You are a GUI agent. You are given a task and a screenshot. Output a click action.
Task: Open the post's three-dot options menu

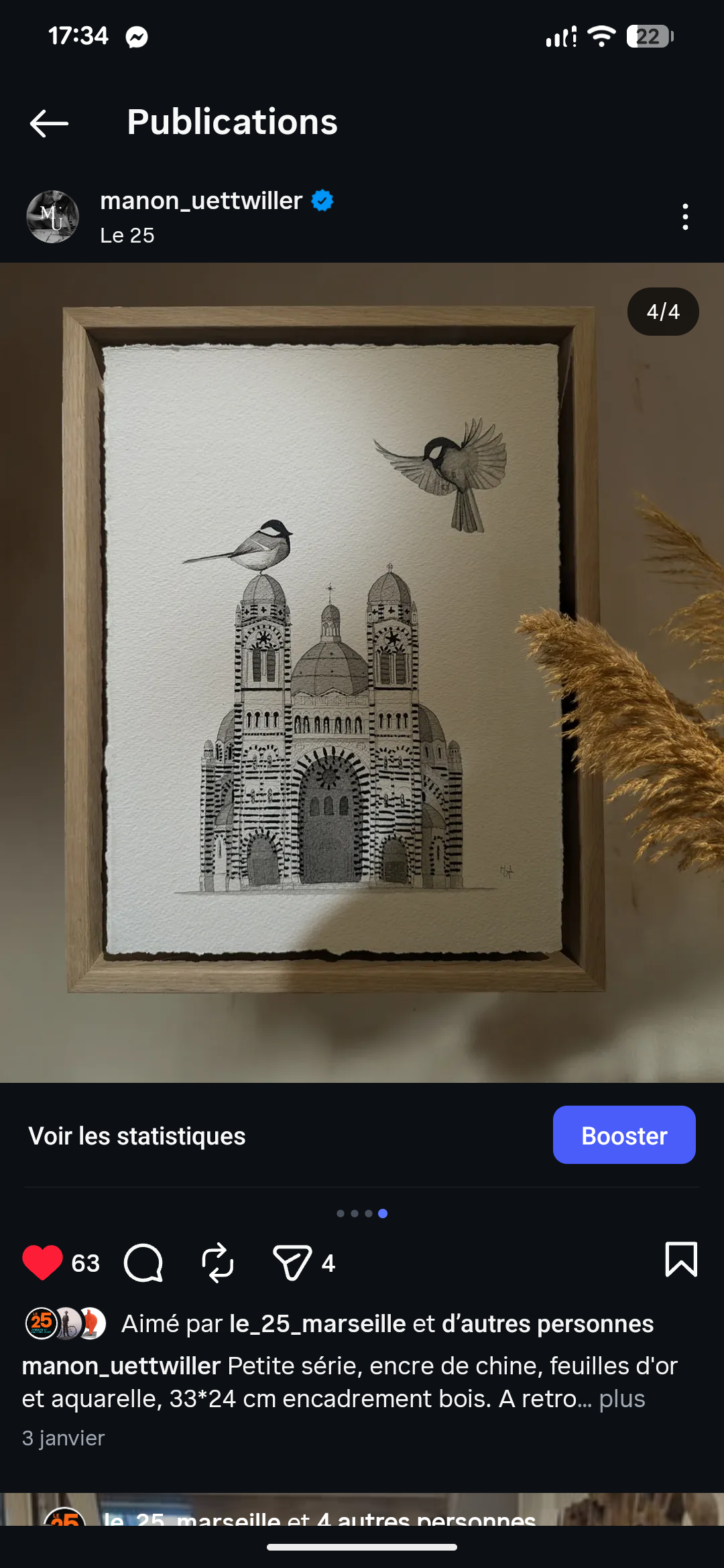[684, 217]
